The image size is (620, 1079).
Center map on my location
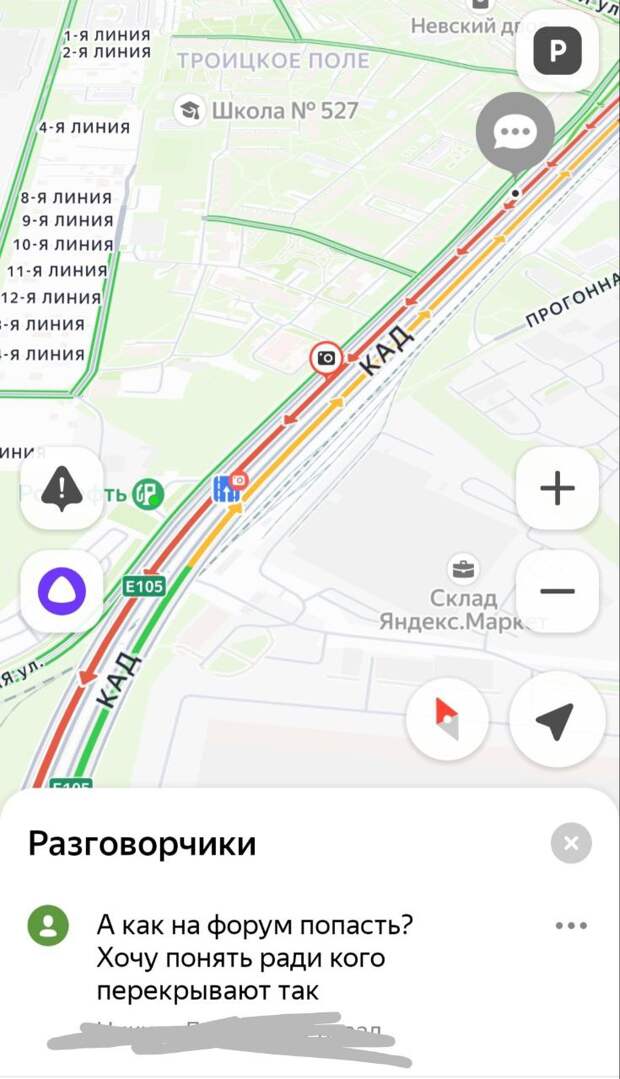click(x=557, y=718)
